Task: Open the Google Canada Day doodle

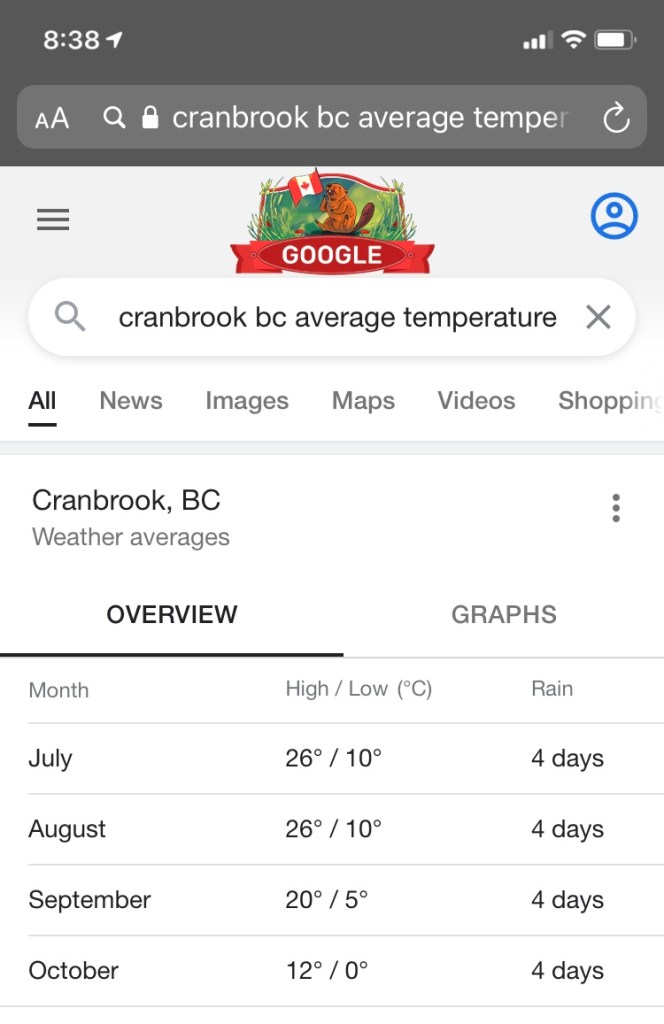Action: click(331, 222)
